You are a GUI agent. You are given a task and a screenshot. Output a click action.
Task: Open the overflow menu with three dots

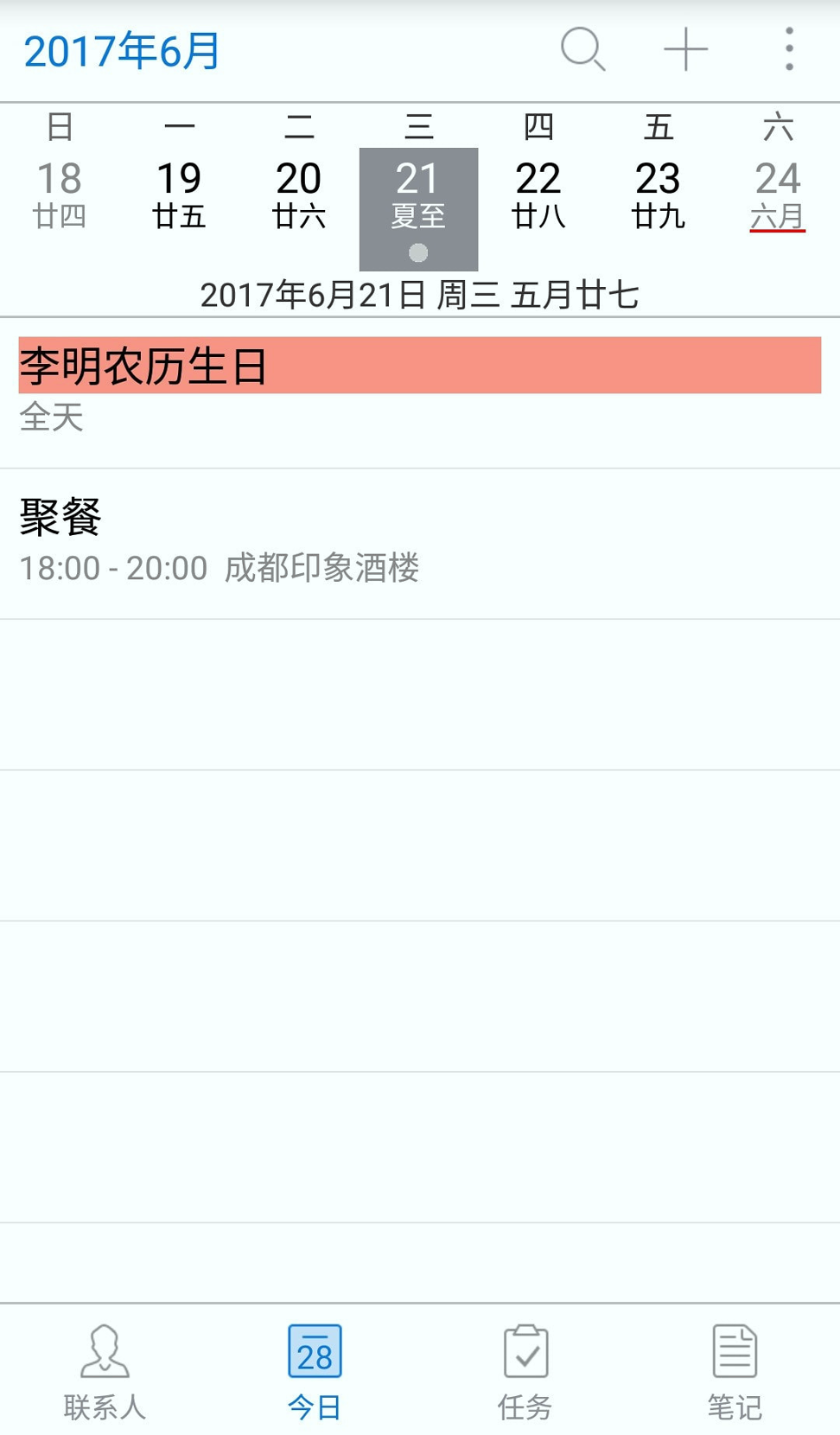[x=788, y=49]
